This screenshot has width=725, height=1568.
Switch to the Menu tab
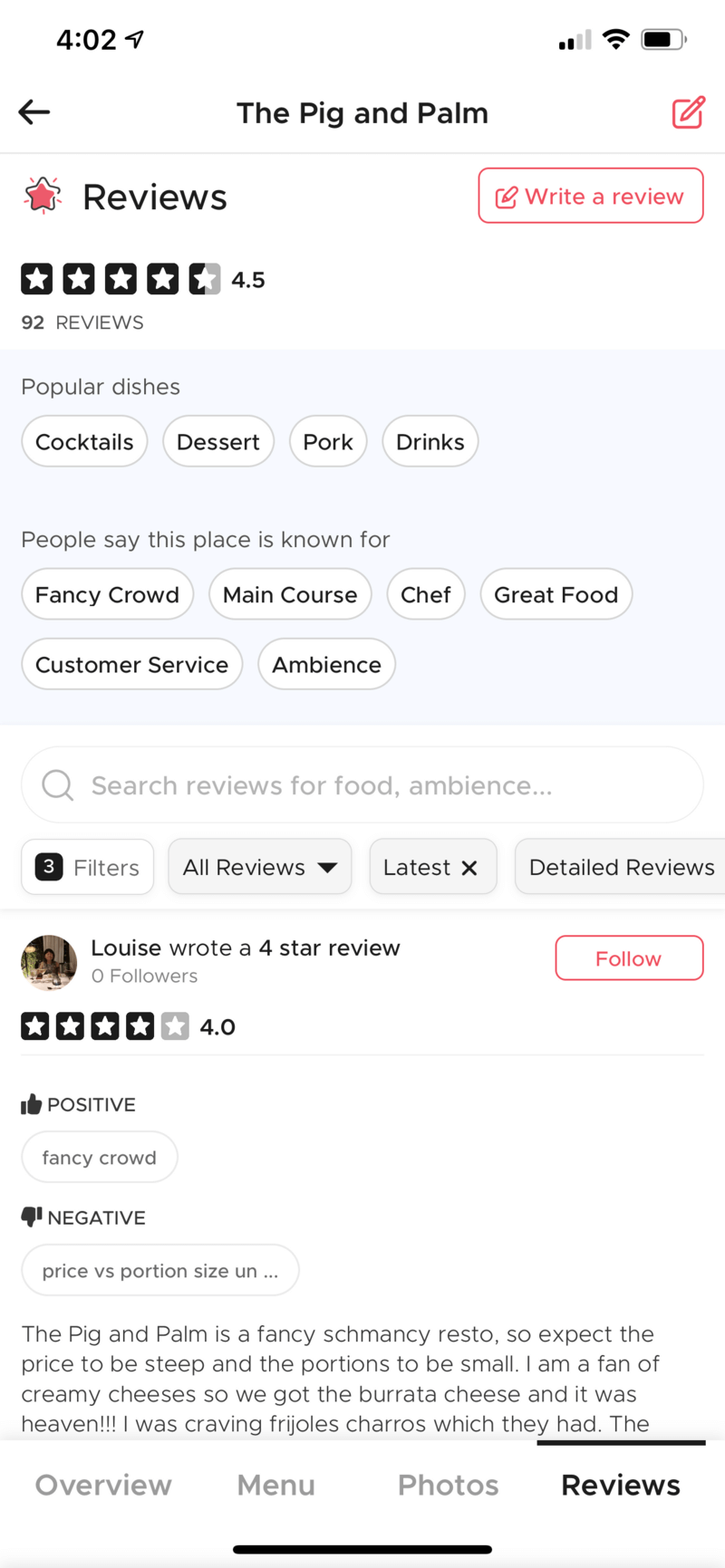coord(275,1486)
